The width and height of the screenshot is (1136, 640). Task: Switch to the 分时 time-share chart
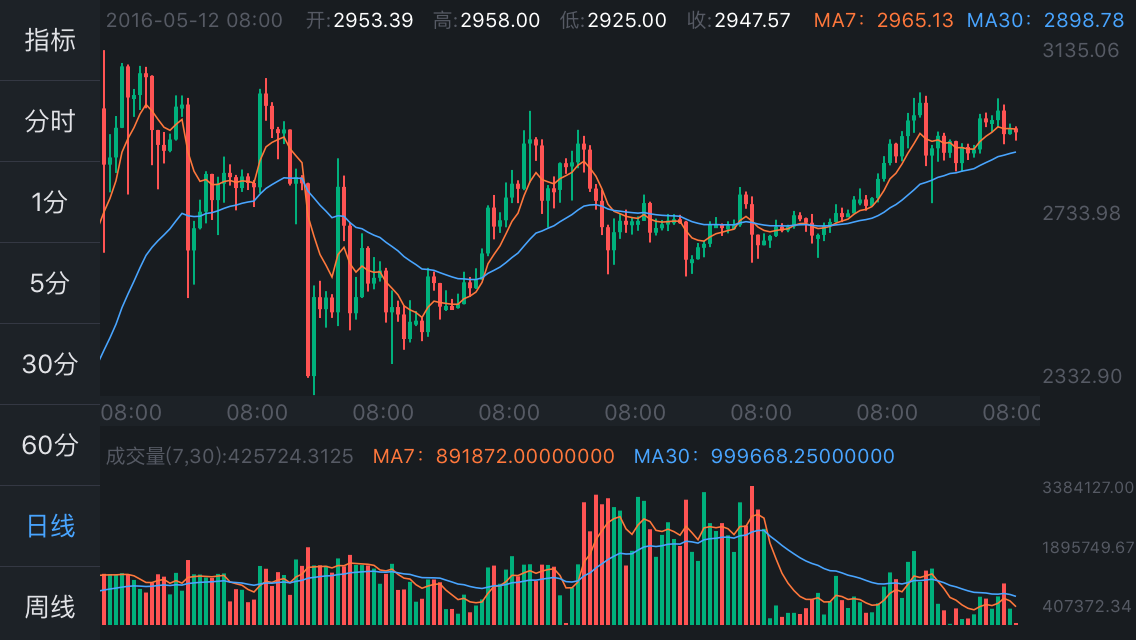[x=50, y=121]
